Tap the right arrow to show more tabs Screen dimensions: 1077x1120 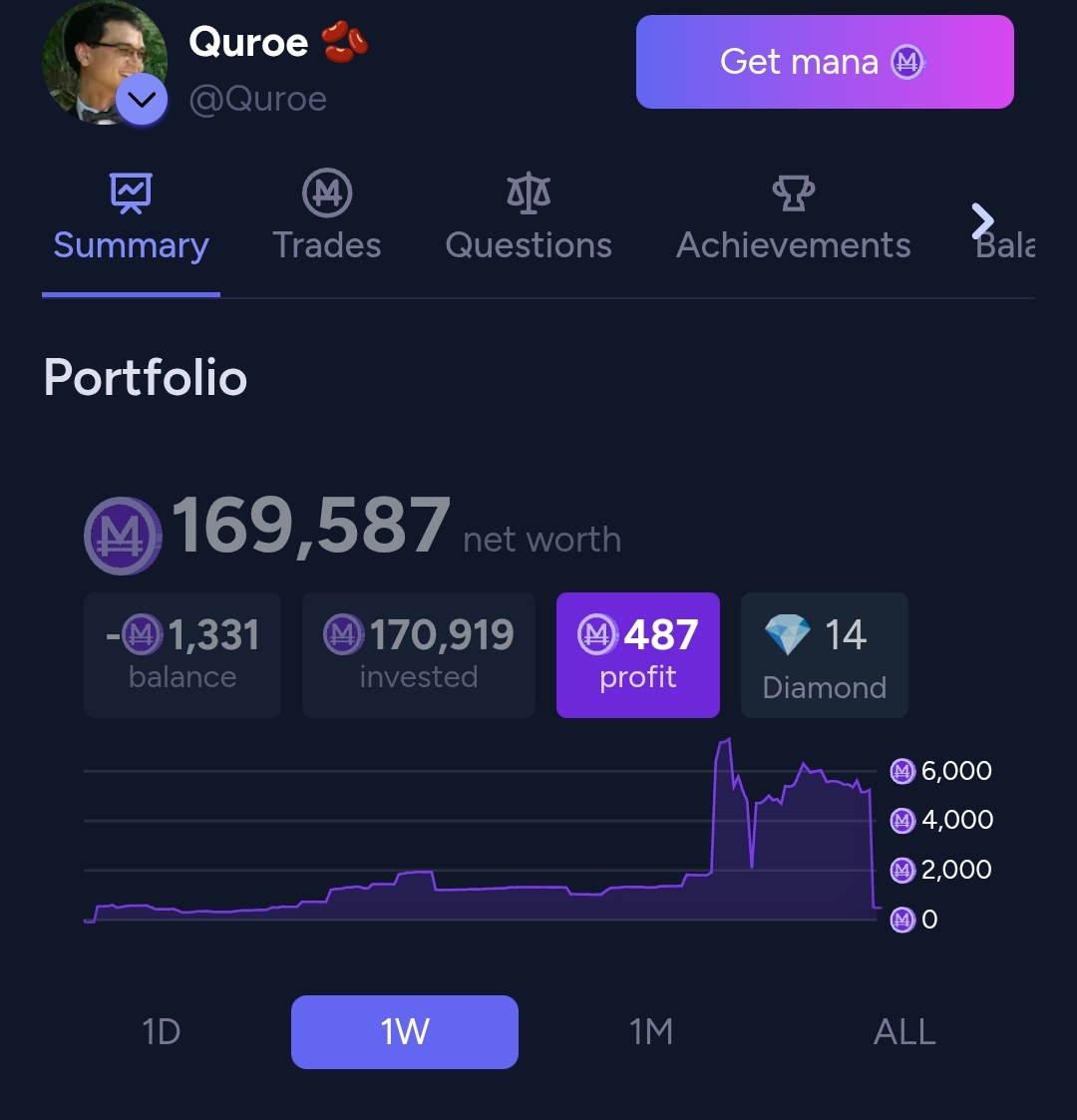tap(983, 221)
